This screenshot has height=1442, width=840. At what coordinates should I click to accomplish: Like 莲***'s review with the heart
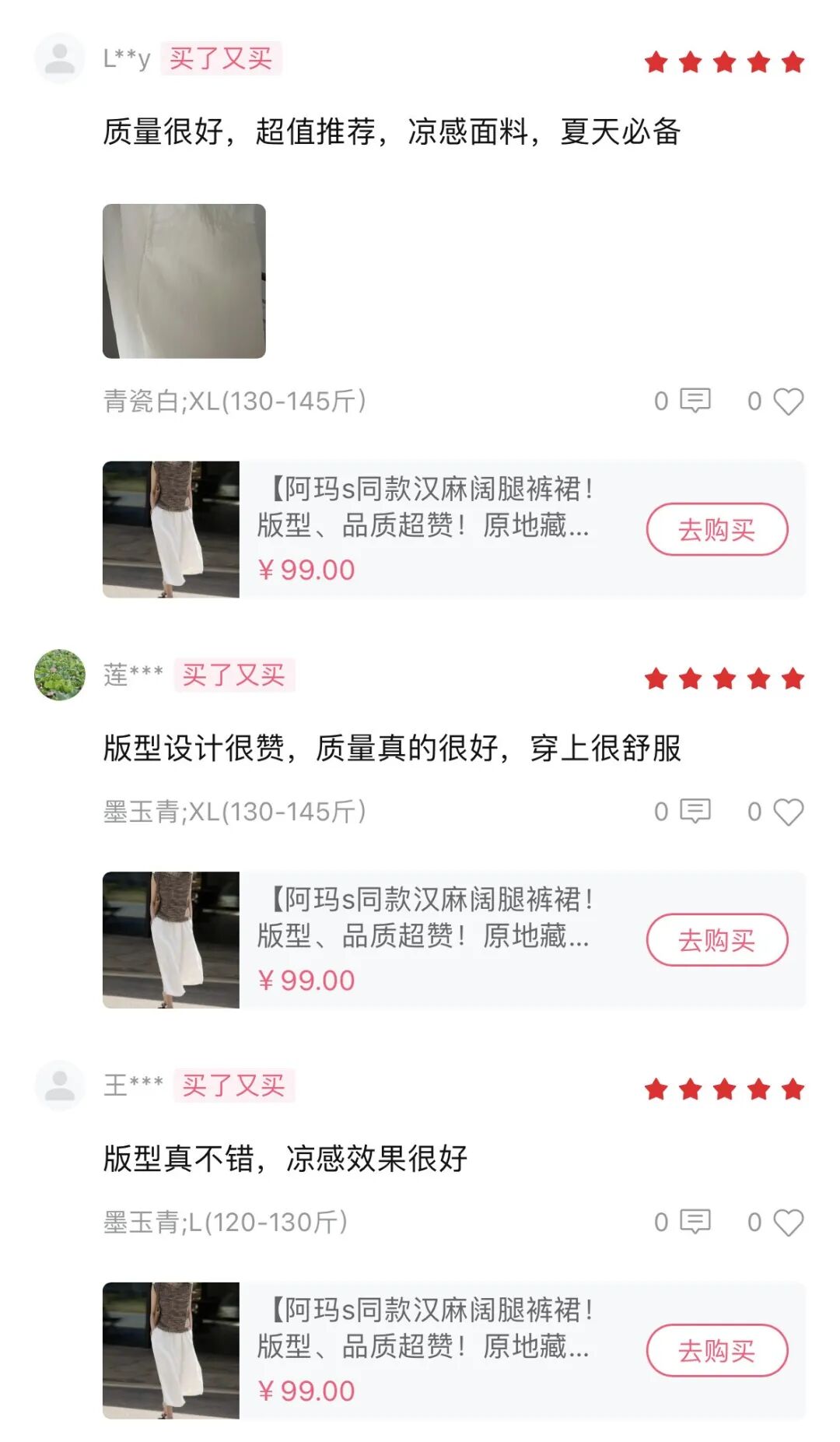789,812
